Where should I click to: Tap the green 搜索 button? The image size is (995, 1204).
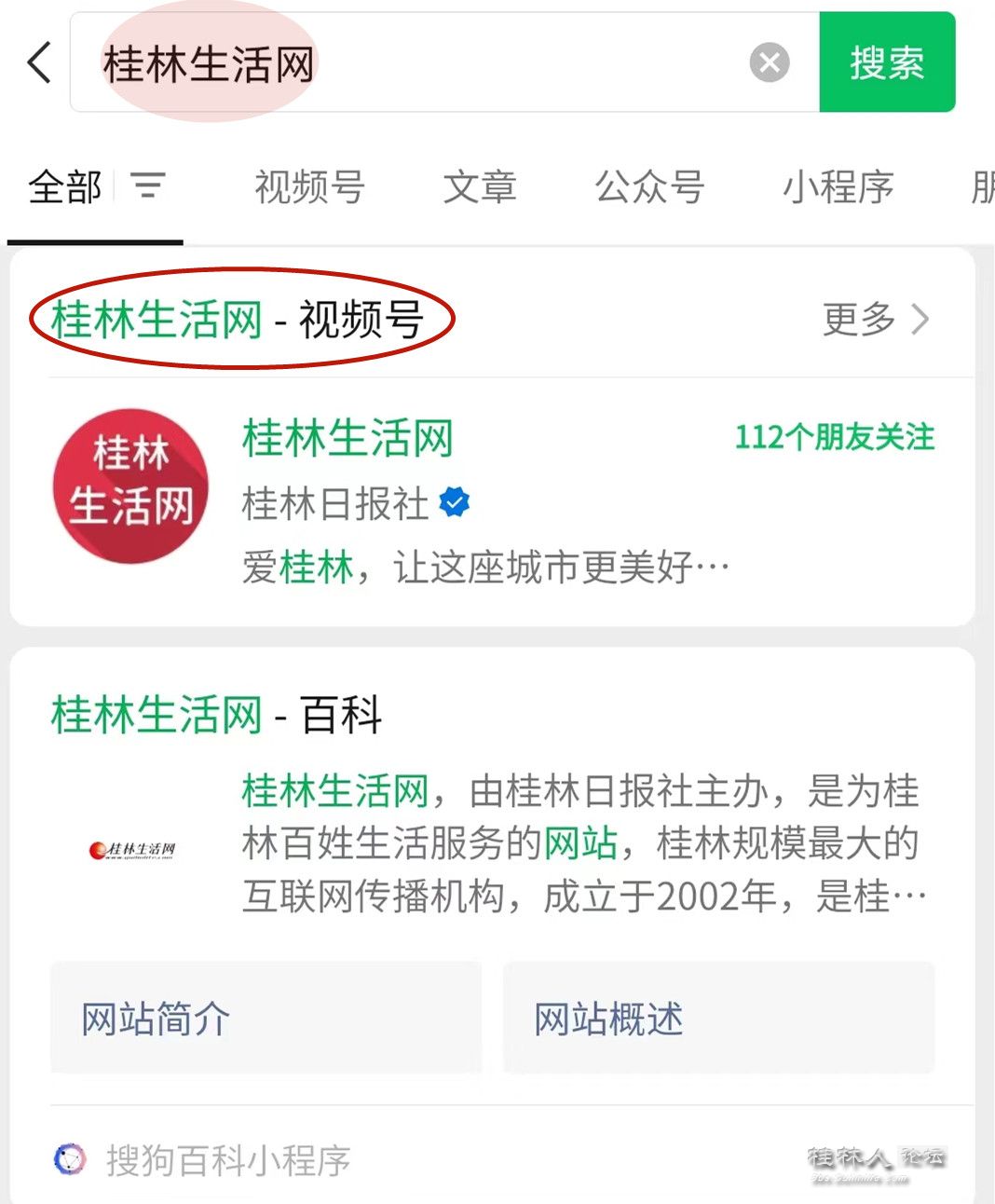point(887,63)
